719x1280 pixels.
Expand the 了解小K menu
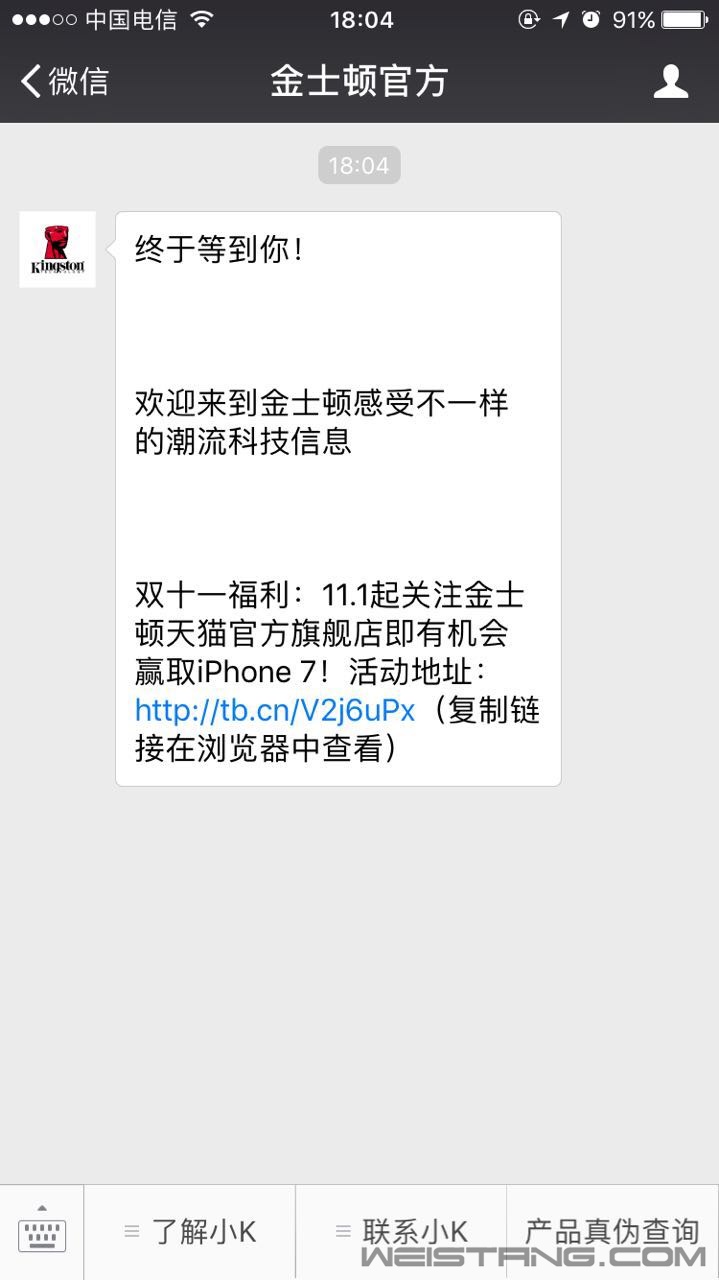coord(190,1232)
